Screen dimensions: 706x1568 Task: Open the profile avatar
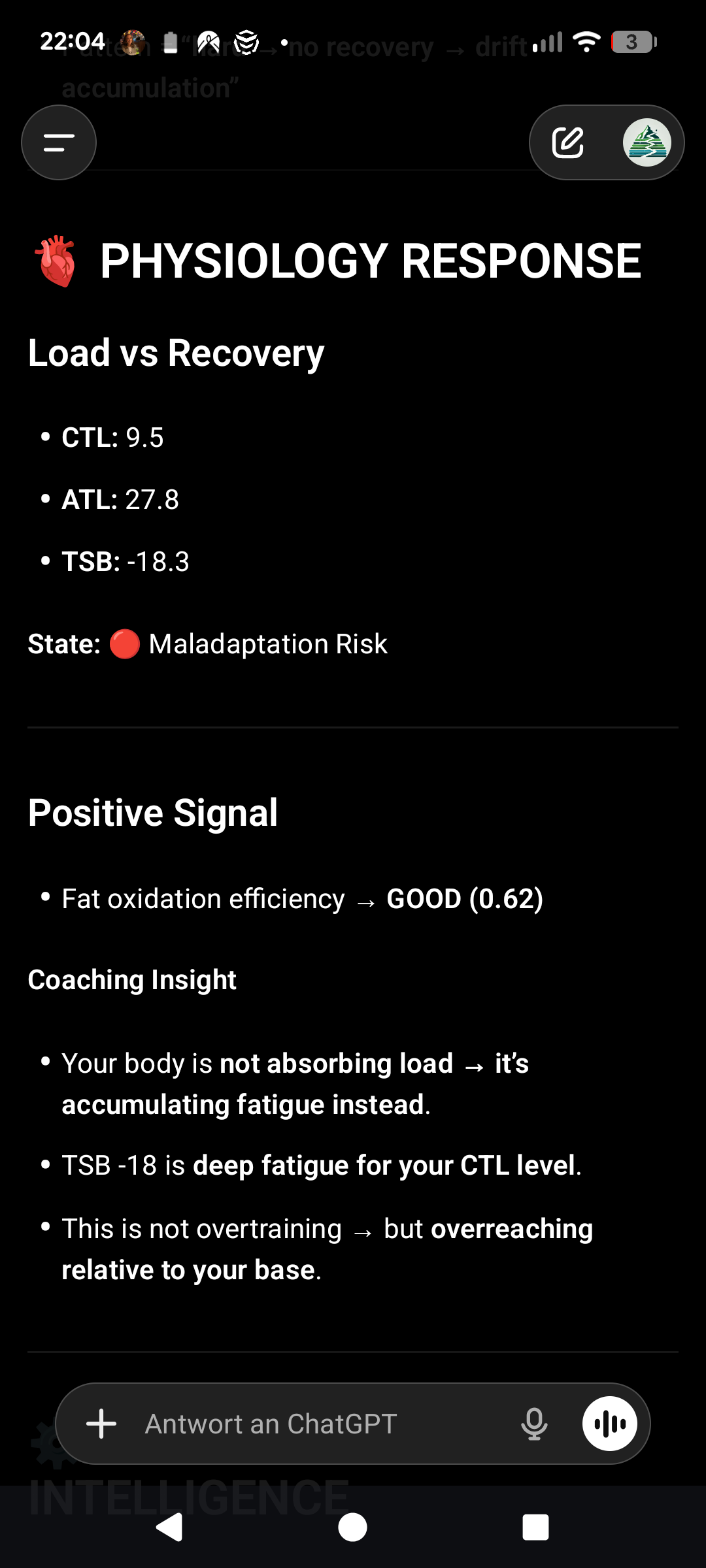click(x=647, y=142)
